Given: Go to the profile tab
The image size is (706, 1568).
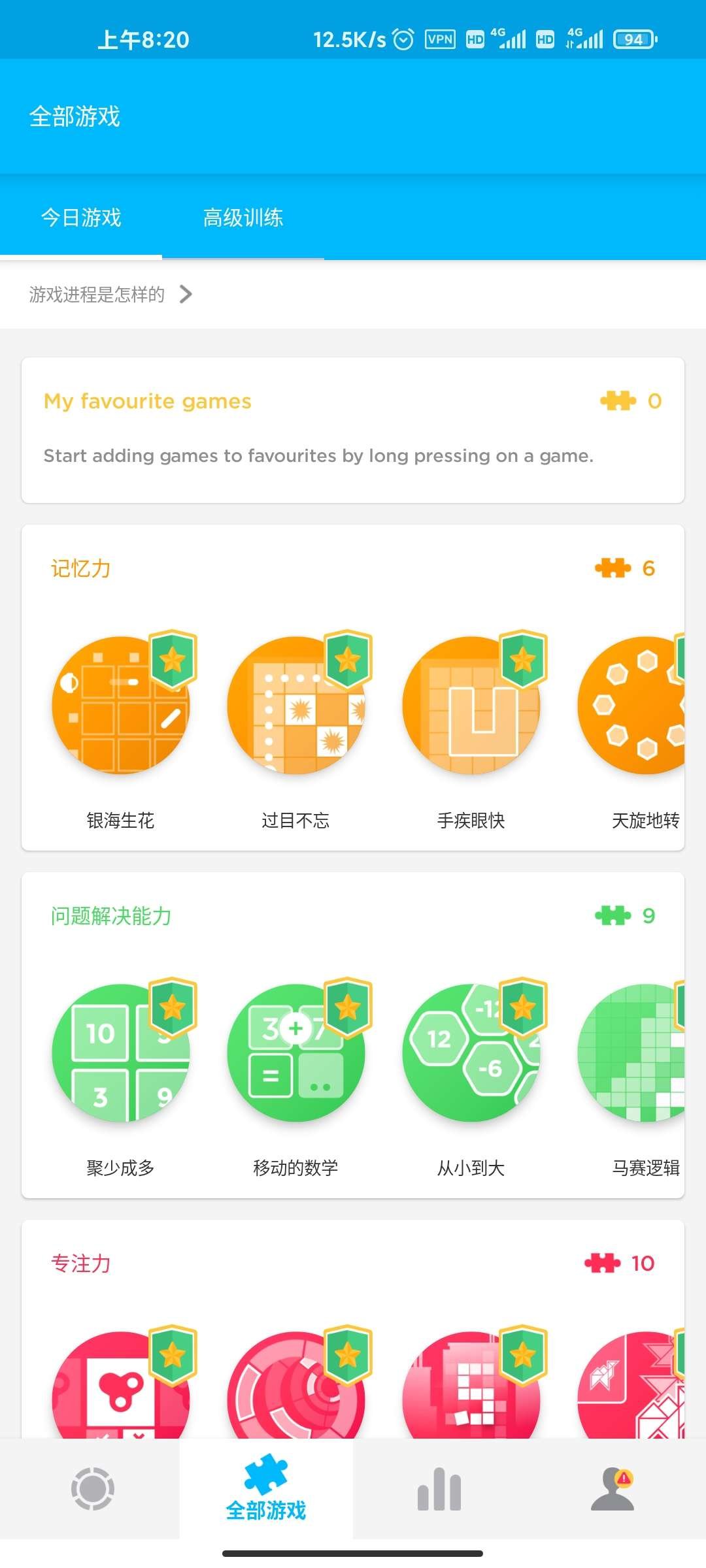Looking at the screenshot, I should [x=613, y=1489].
